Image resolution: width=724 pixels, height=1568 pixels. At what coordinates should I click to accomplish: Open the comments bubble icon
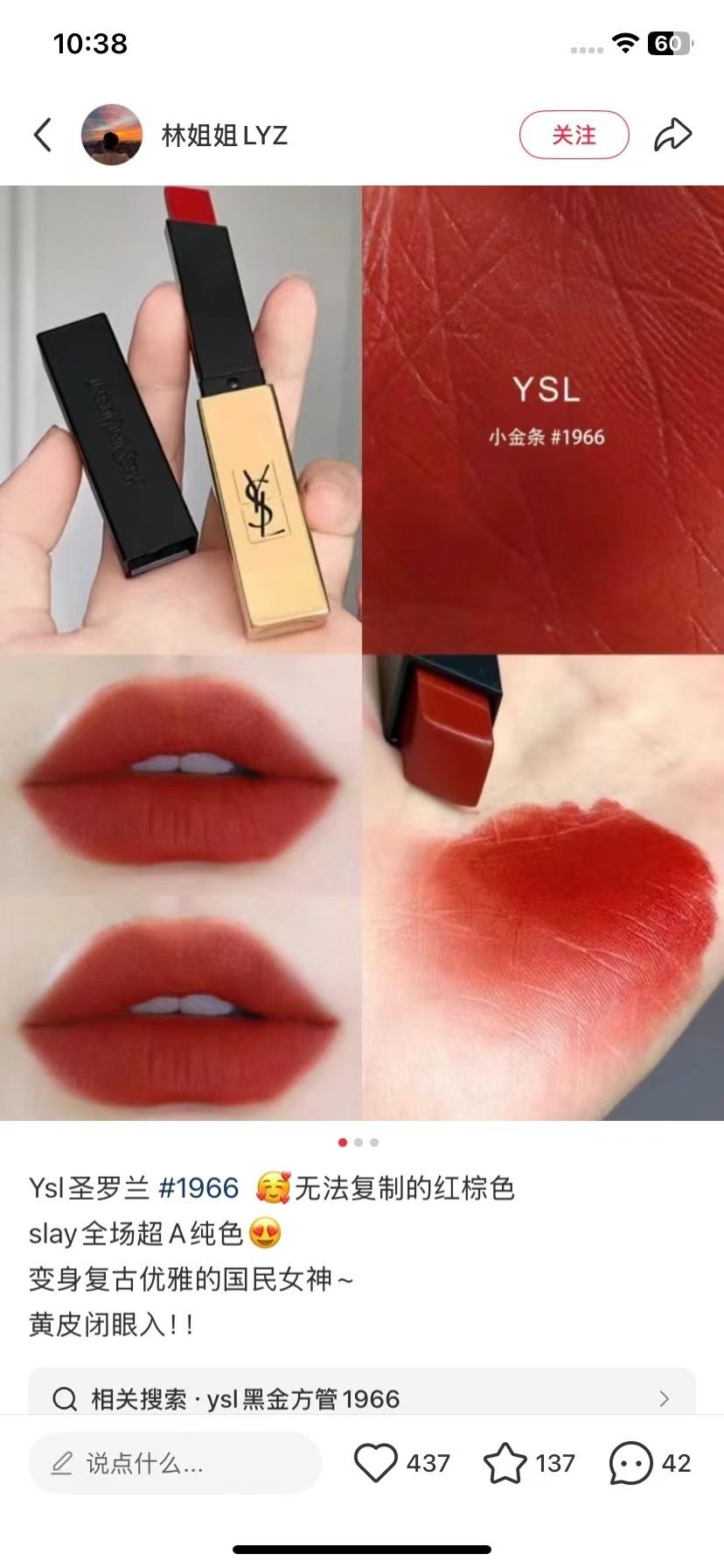coord(630,1463)
